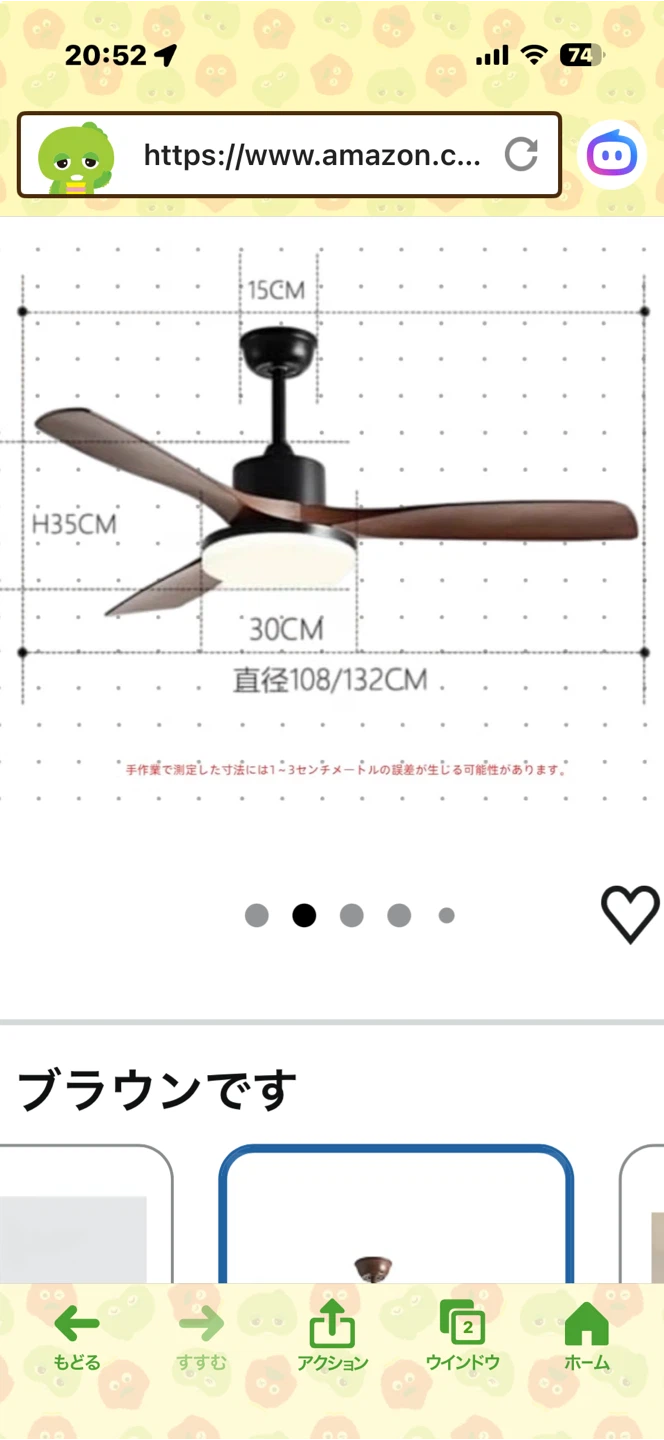Screen dimensions: 664x1440
Task: Tap the green character browser icon
Action: 76,158
